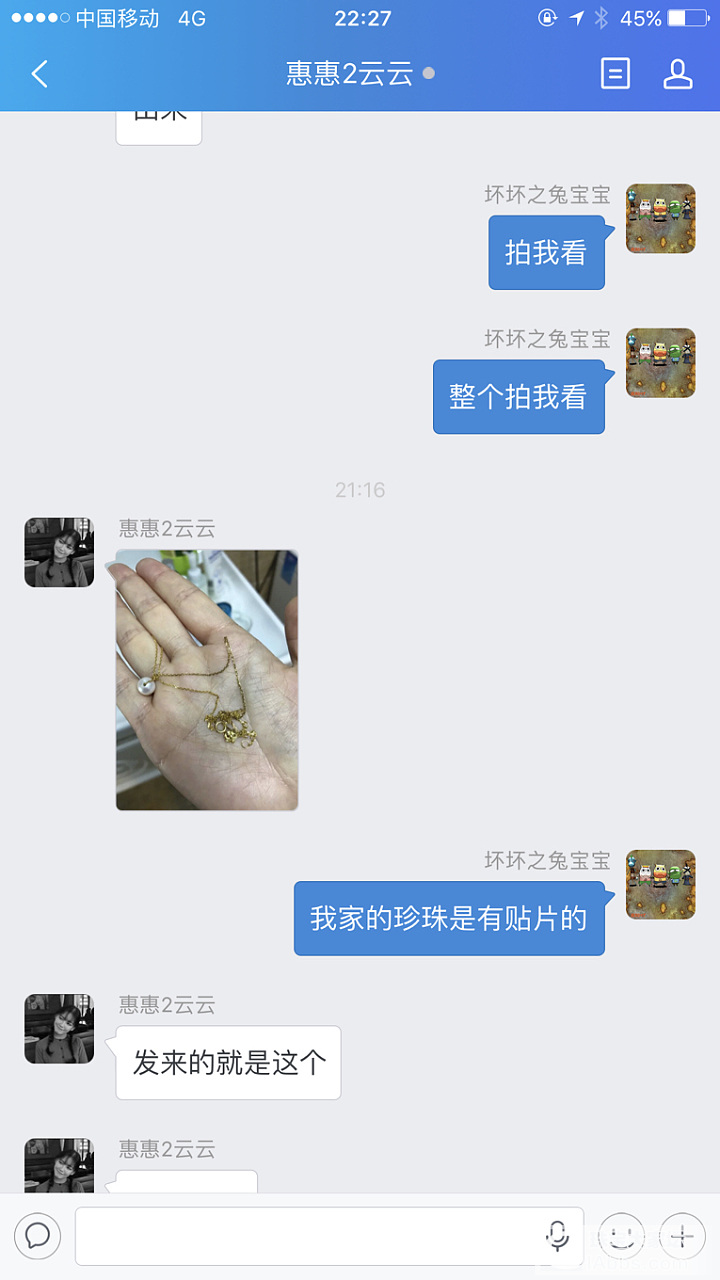Open the notes document icon
The height and width of the screenshot is (1280, 720).
[x=615, y=74]
